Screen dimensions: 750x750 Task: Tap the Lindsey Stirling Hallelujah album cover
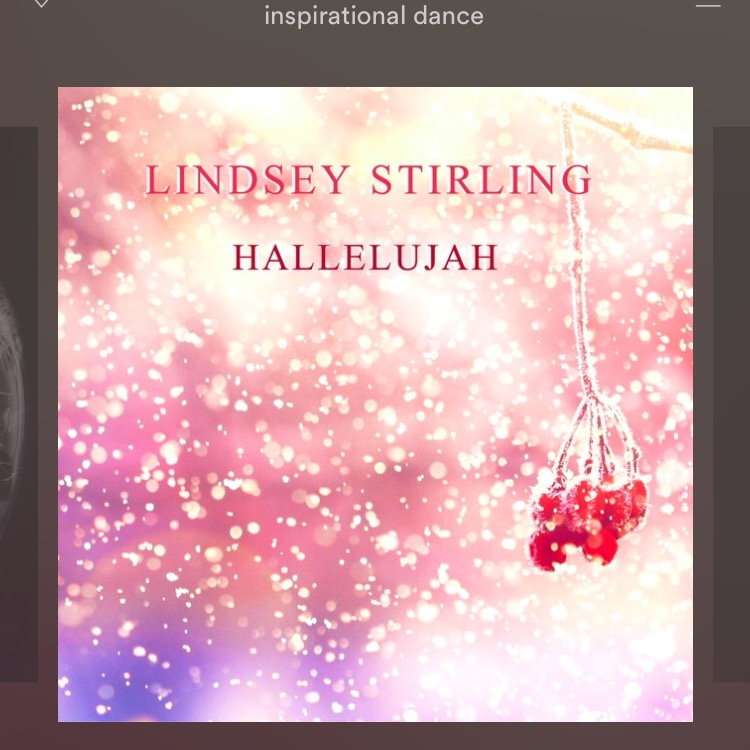coord(375,404)
